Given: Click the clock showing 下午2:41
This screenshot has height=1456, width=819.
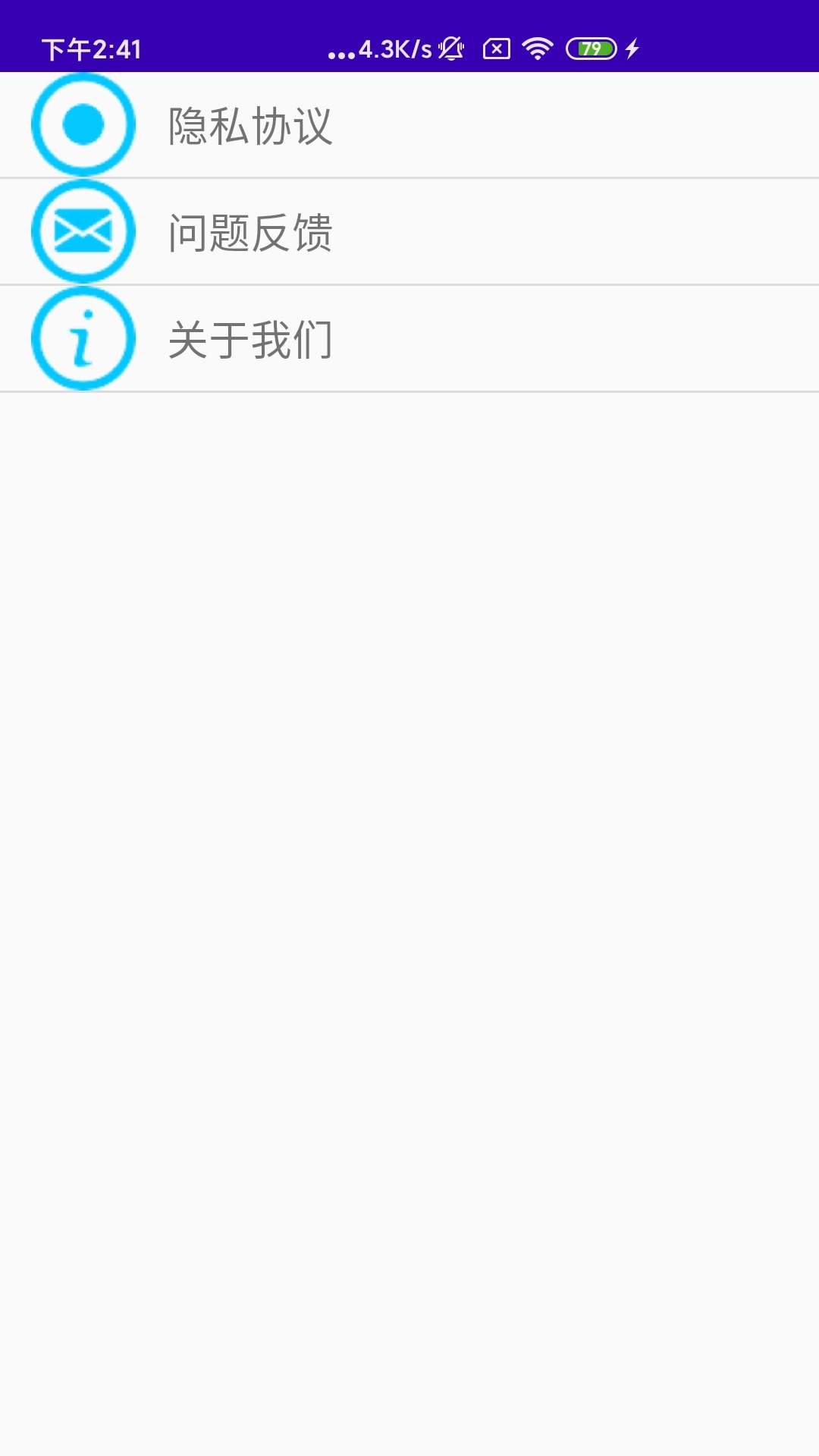Looking at the screenshot, I should pyautogui.click(x=91, y=48).
